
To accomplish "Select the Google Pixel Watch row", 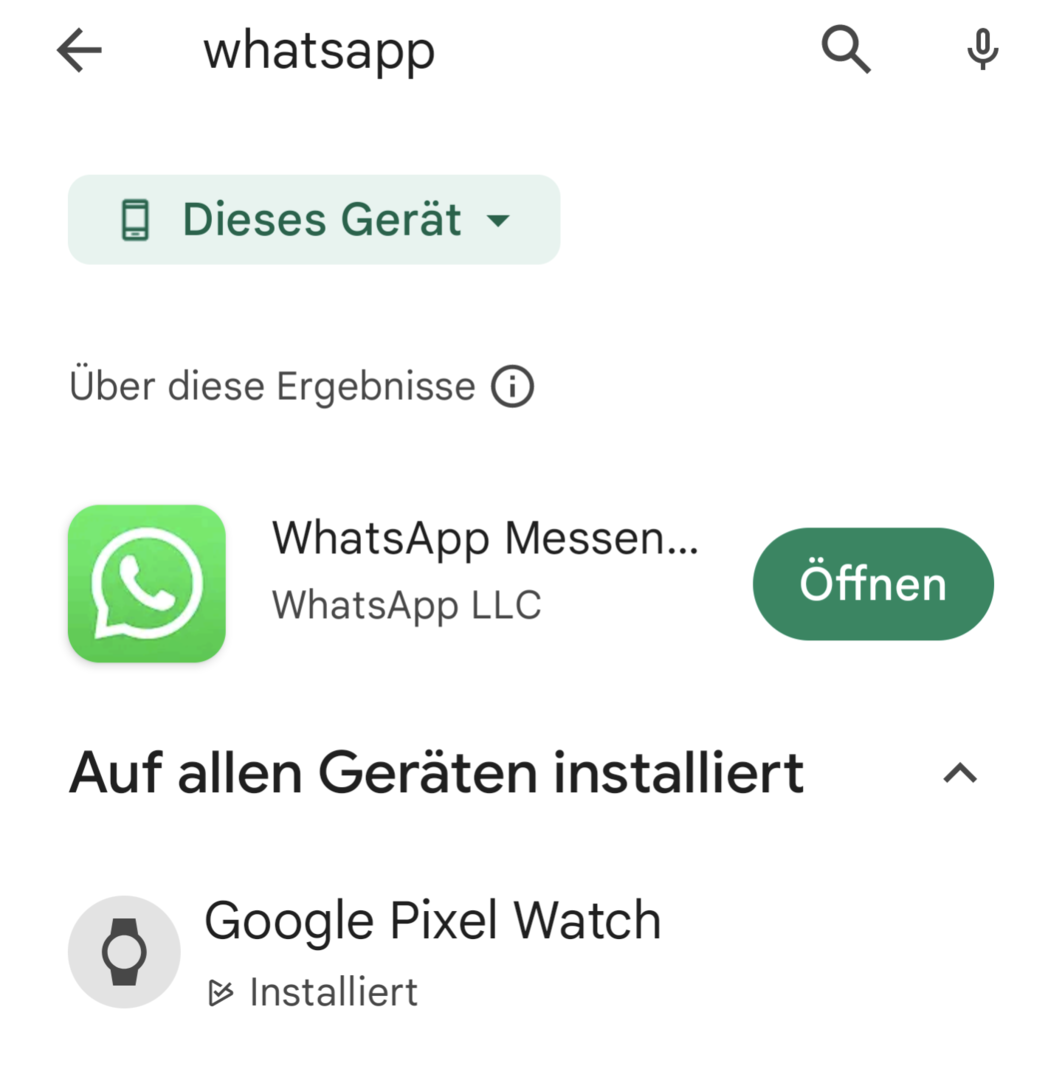I will (432, 951).
